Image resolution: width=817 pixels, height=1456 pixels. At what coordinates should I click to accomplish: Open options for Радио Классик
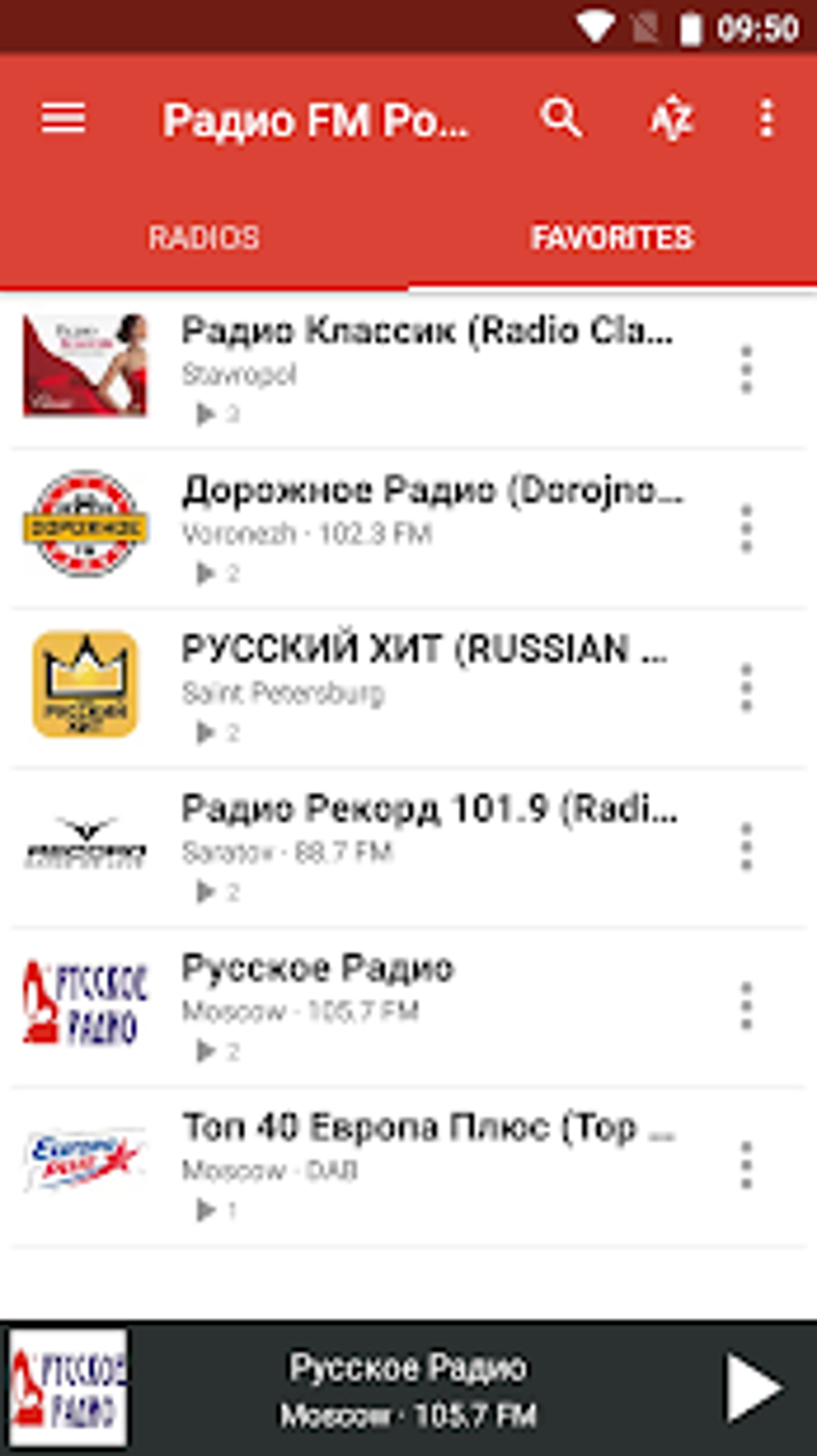[x=746, y=369]
